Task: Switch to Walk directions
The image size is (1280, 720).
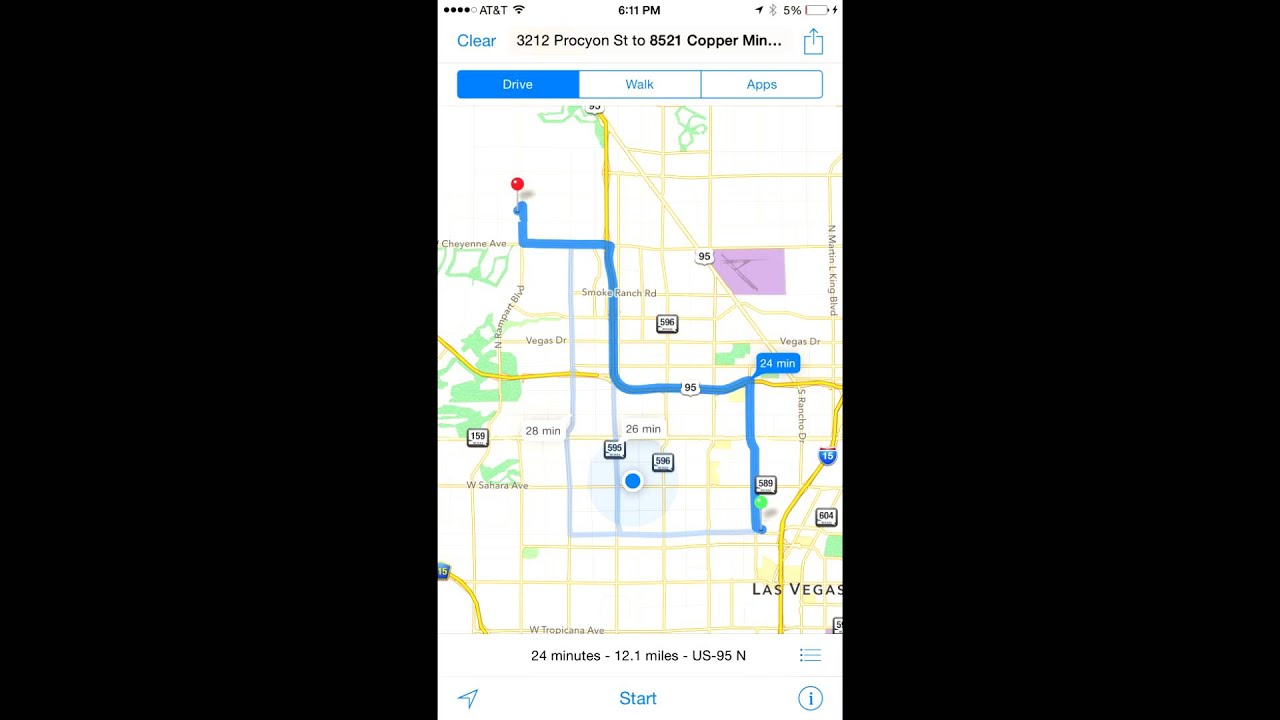Action: [640, 84]
